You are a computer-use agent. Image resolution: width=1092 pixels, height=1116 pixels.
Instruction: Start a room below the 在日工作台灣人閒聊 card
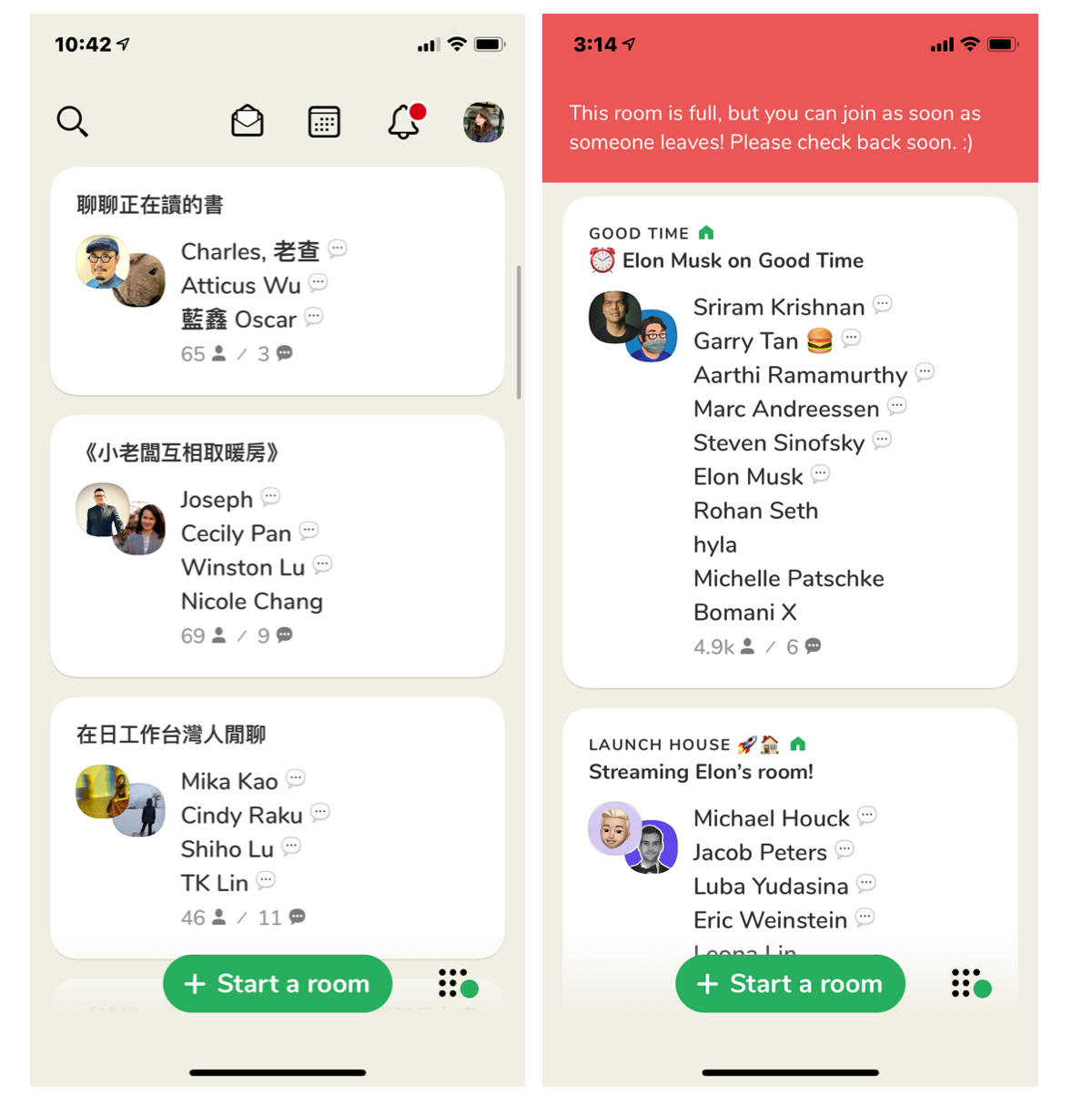point(278,984)
